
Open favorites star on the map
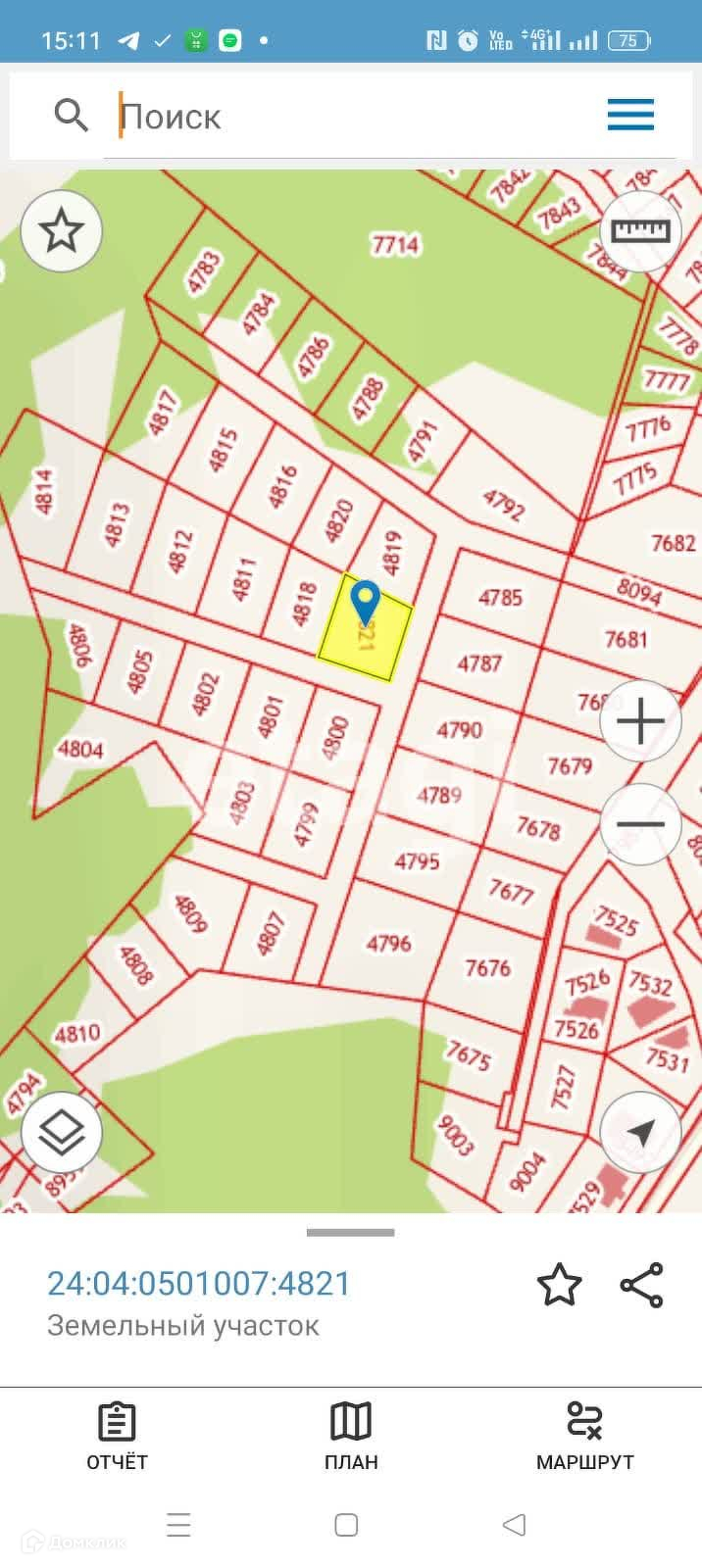62,231
